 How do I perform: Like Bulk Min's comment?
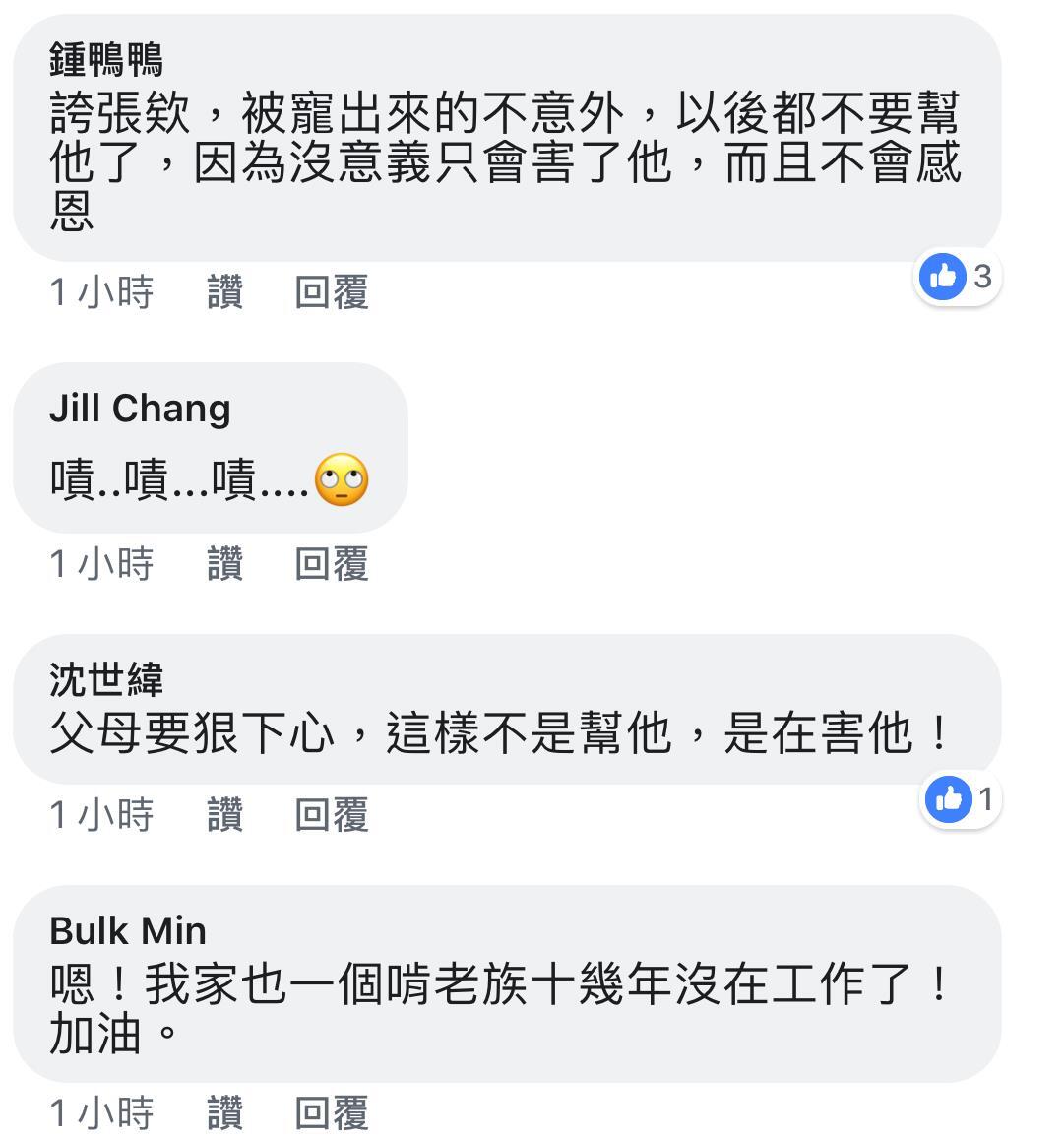(224, 1113)
